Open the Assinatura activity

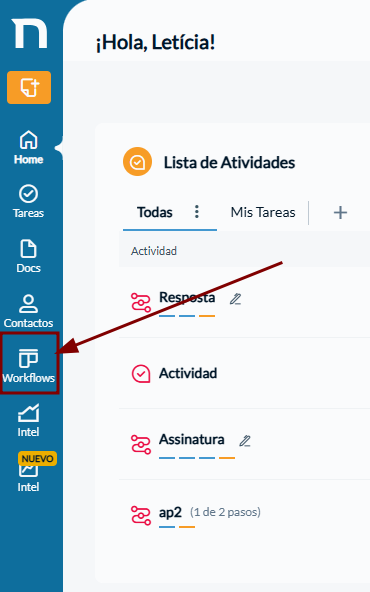[191, 439]
